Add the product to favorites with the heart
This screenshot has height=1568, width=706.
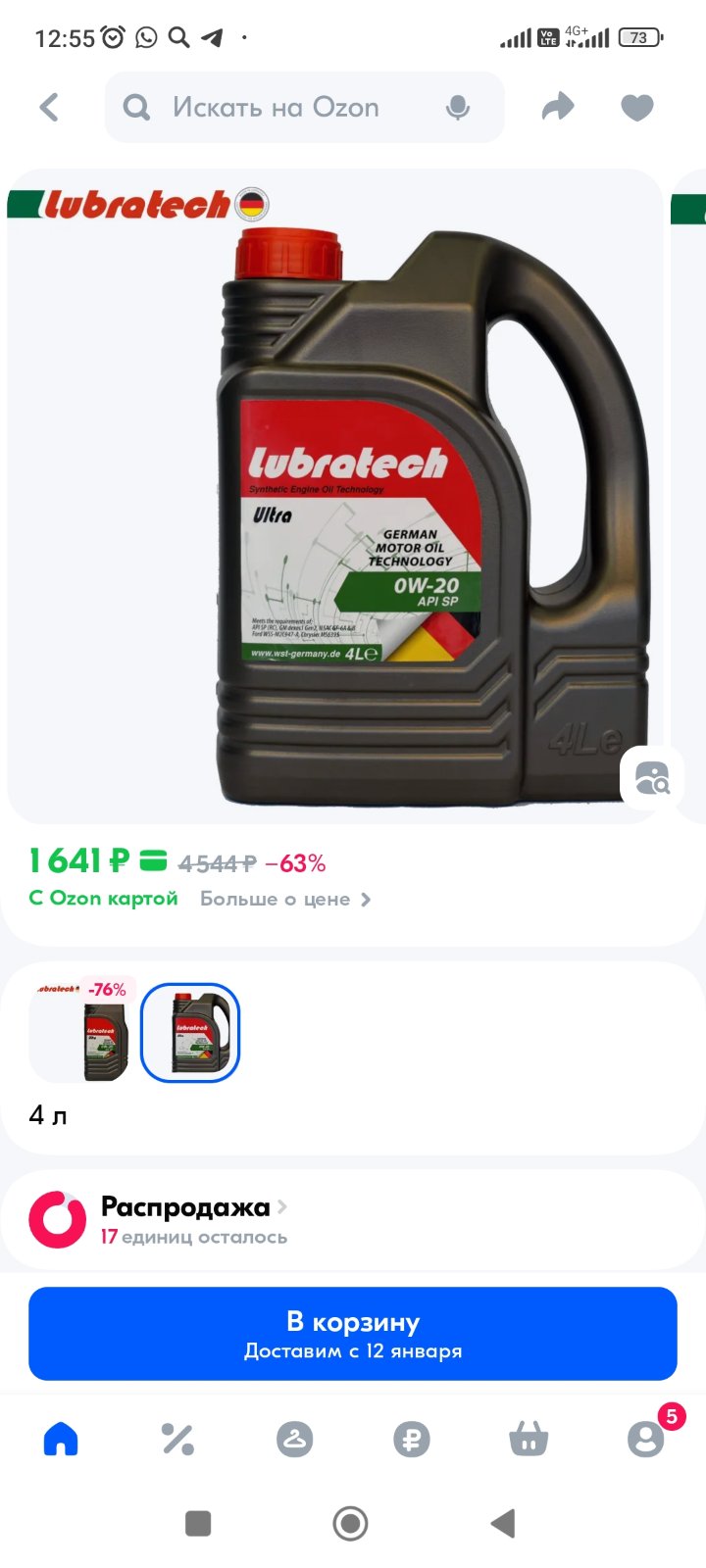[x=637, y=107]
